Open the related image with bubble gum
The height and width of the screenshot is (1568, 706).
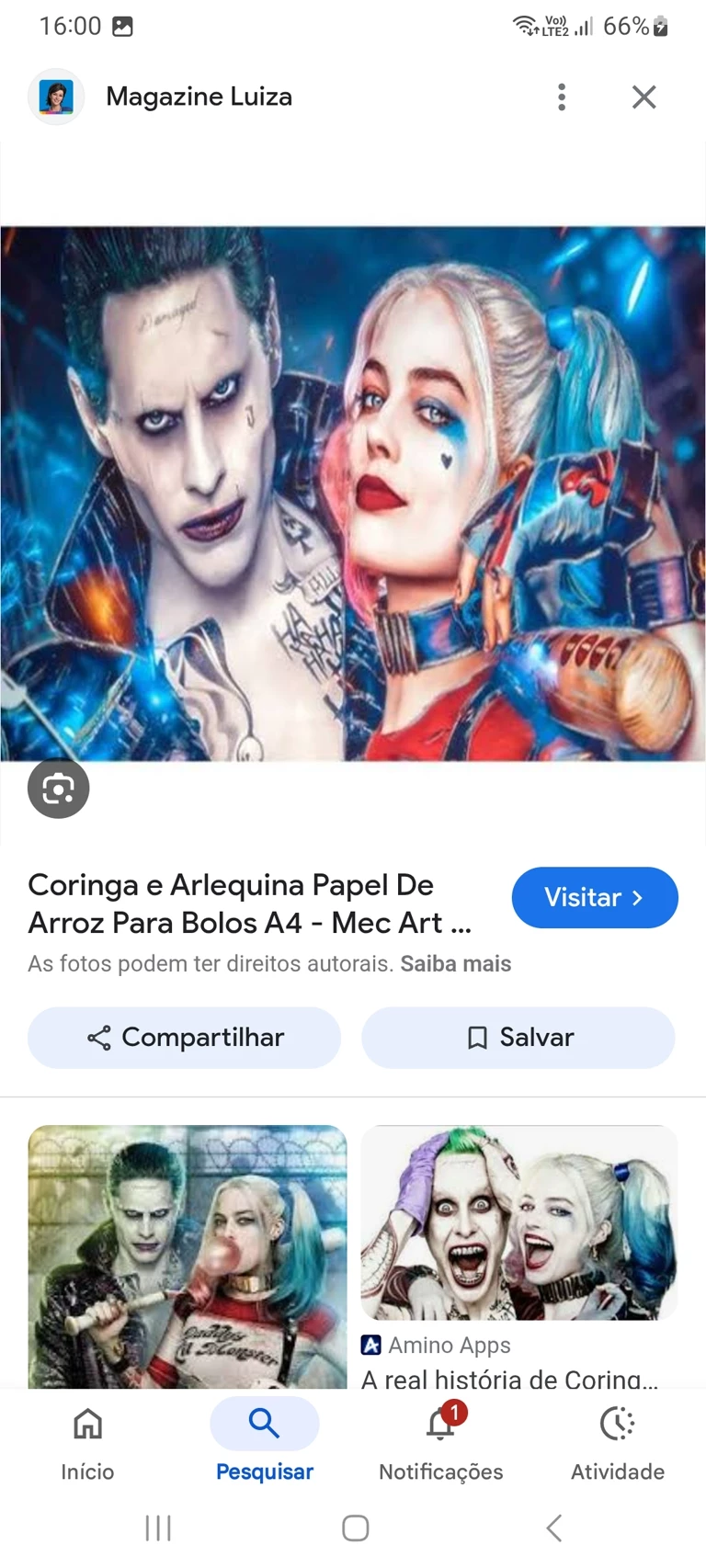[188, 1256]
